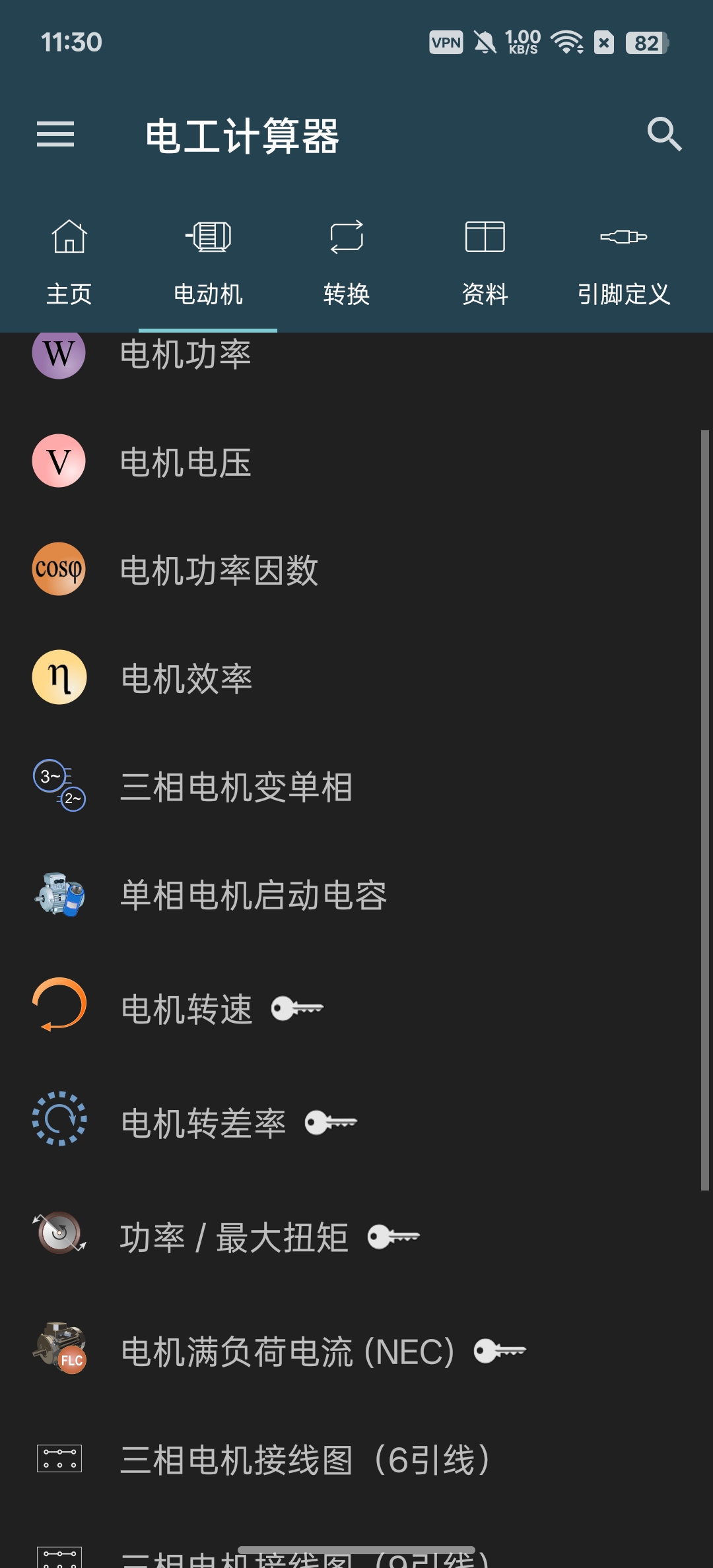713x1568 pixels.
Task: Tap the search magnifier icon
Action: 665,134
